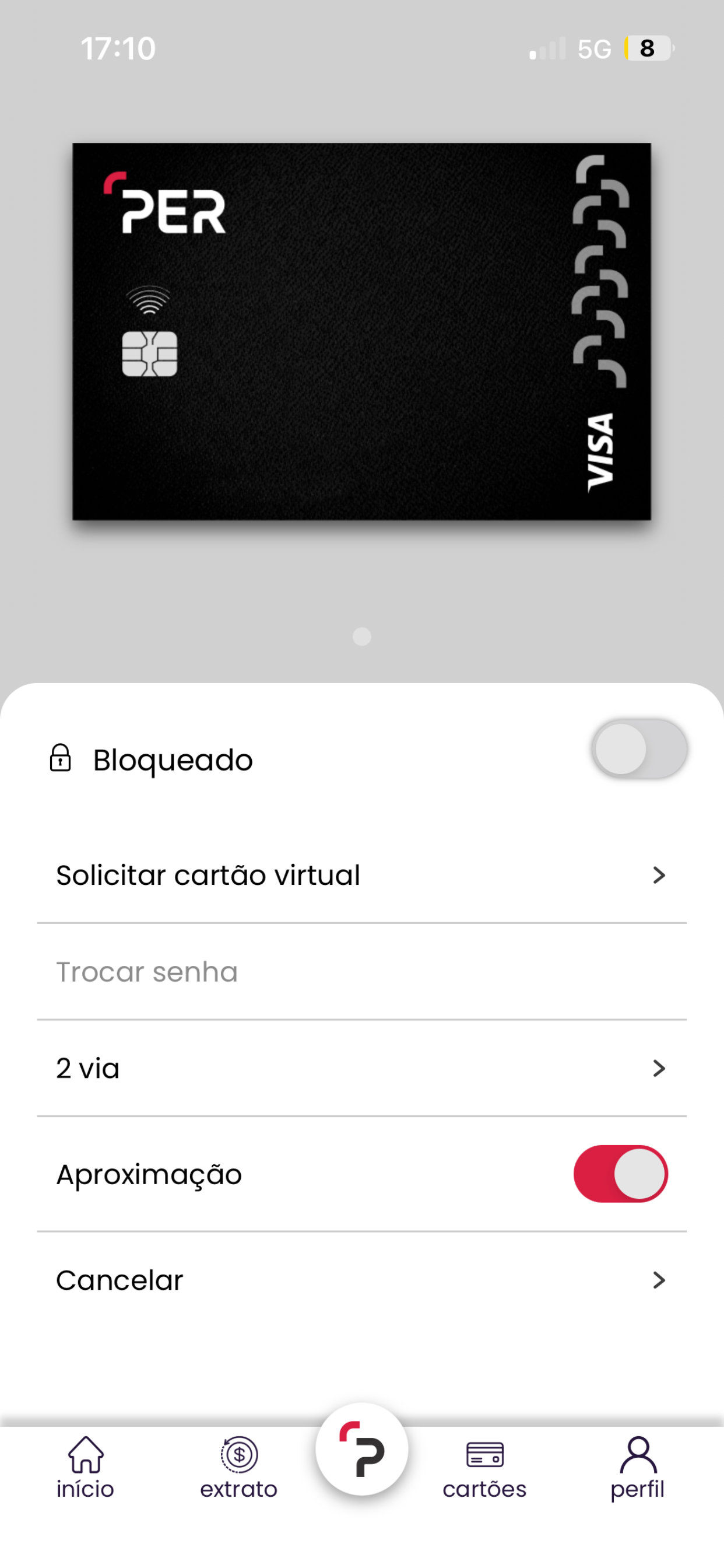Screen dimensions: 724x1568
Task: Toggle the Bloqueado card lock switch
Action: tap(639, 748)
